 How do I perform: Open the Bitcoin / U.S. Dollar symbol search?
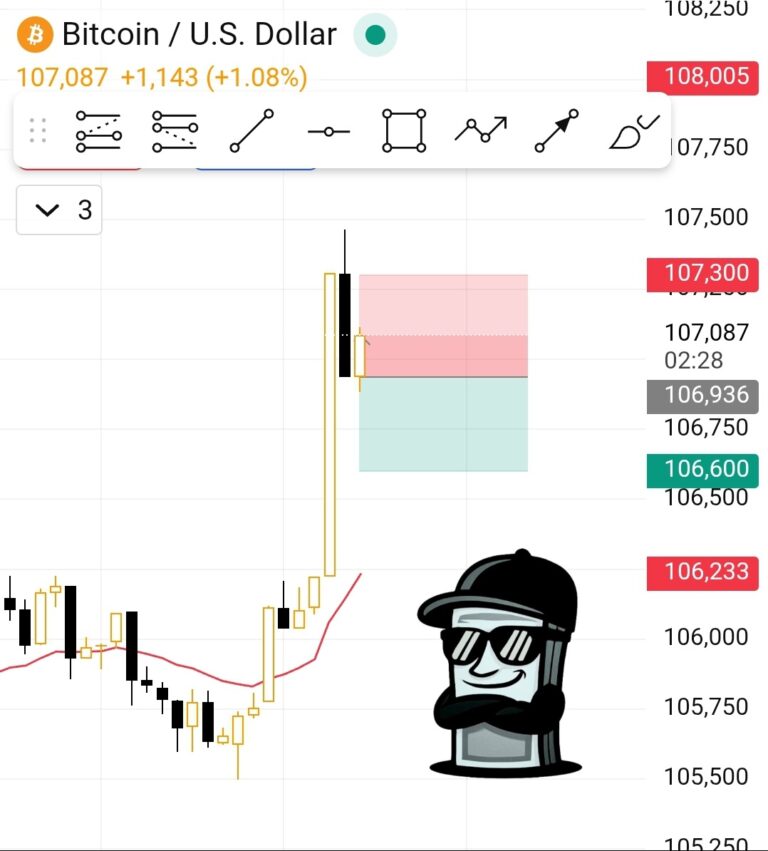tap(198, 35)
